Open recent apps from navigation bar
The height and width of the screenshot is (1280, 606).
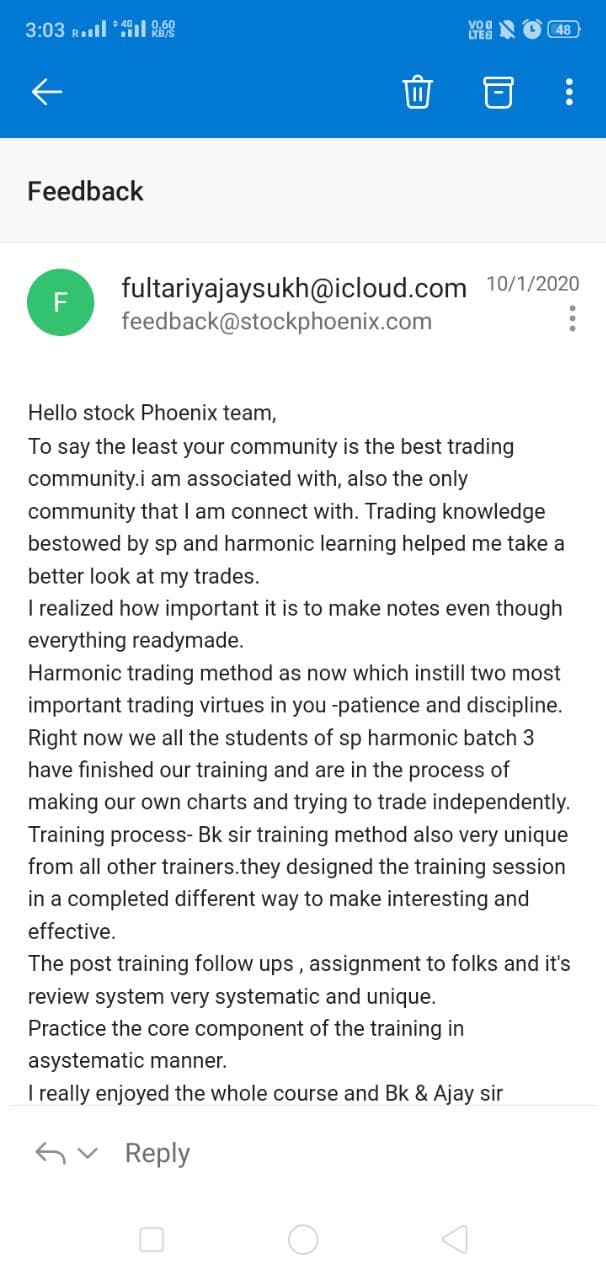152,1240
